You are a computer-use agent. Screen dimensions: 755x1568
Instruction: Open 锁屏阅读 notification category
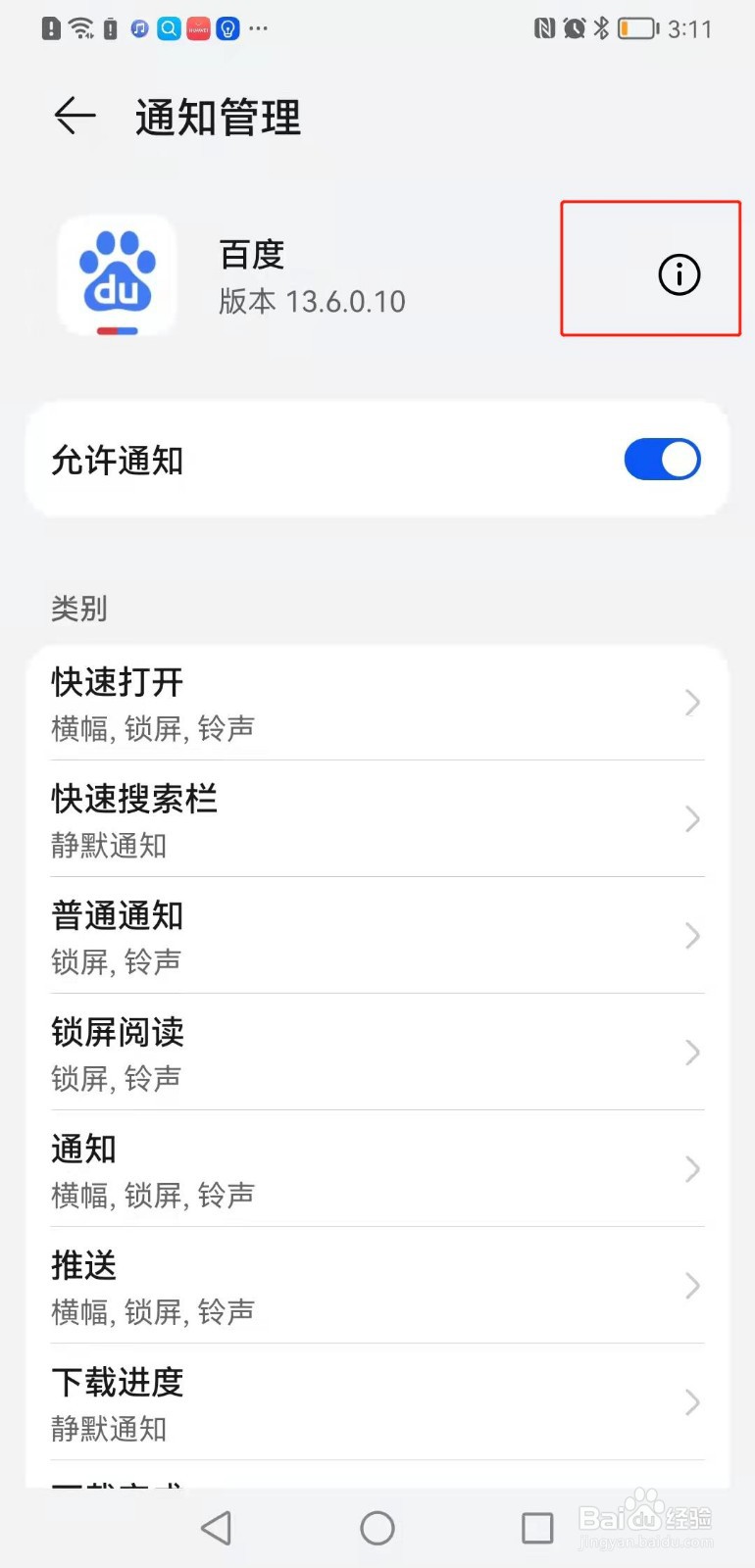377,1052
